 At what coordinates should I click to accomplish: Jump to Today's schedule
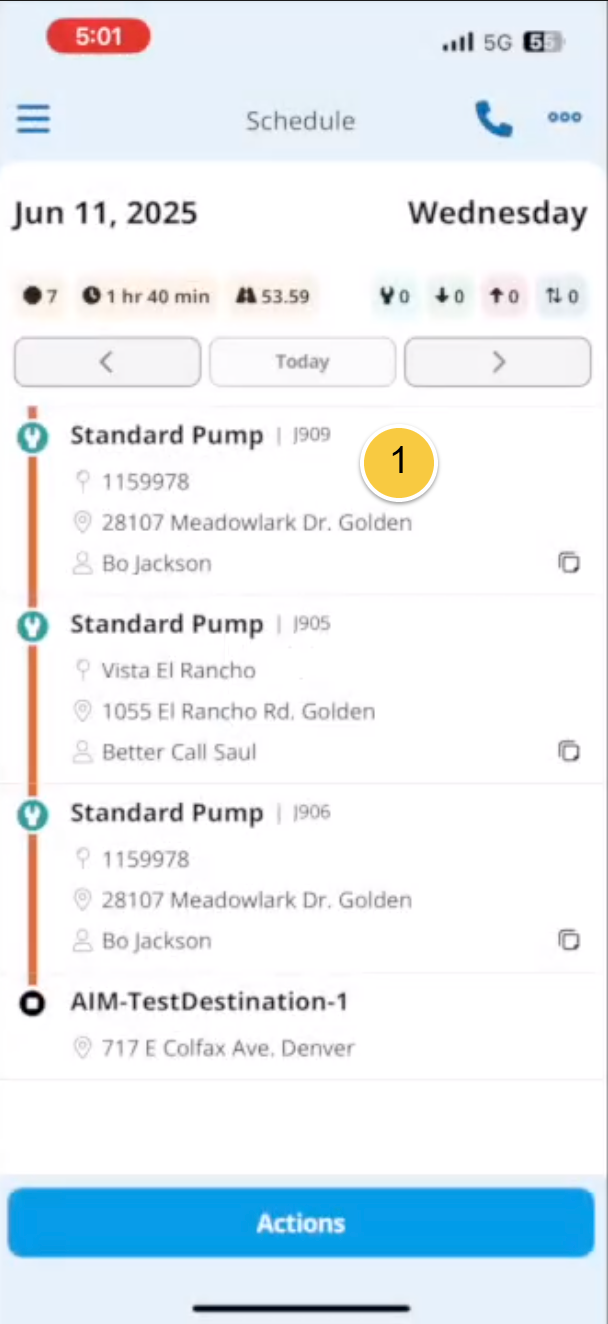tap(302, 362)
